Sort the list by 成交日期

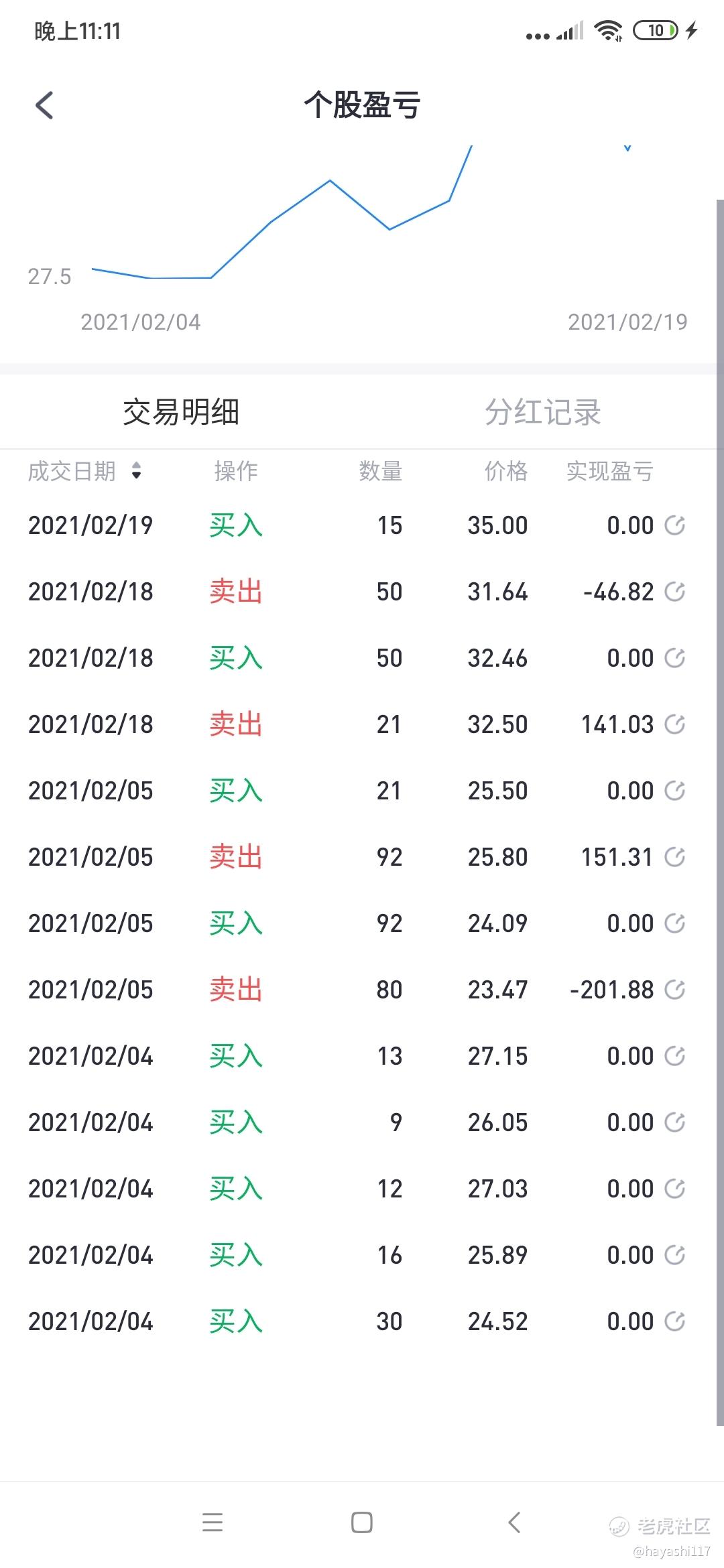click(x=84, y=471)
